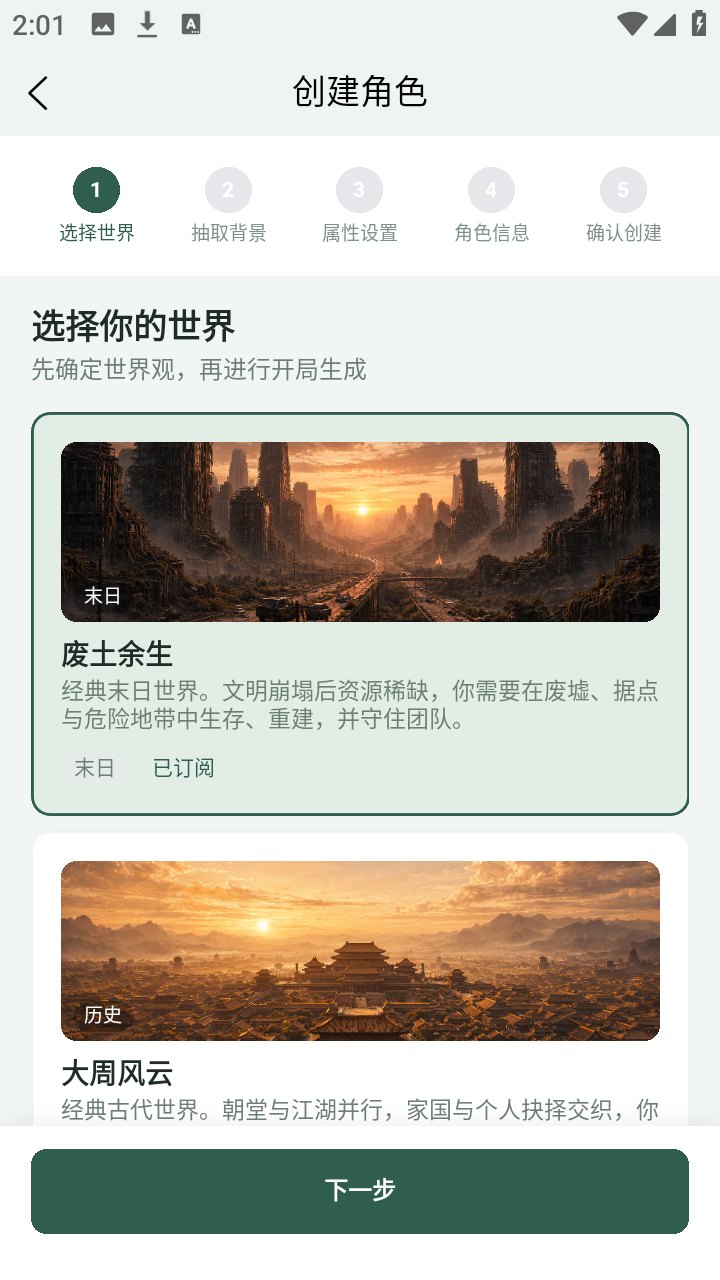This screenshot has width=720, height=1280.
Task: Go back from 创建角色 screen
Action: [38, 93]
